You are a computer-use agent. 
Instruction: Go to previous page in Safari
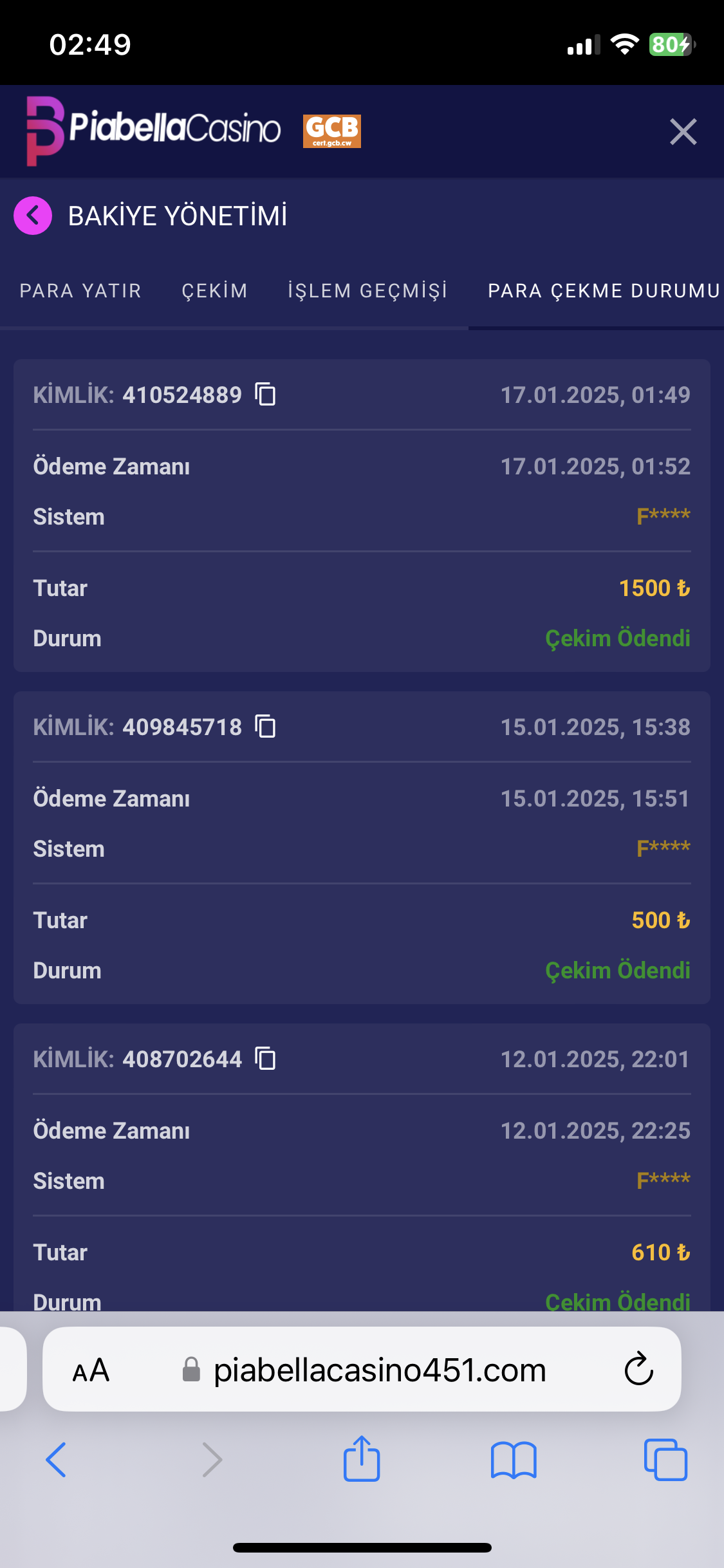56,1459
